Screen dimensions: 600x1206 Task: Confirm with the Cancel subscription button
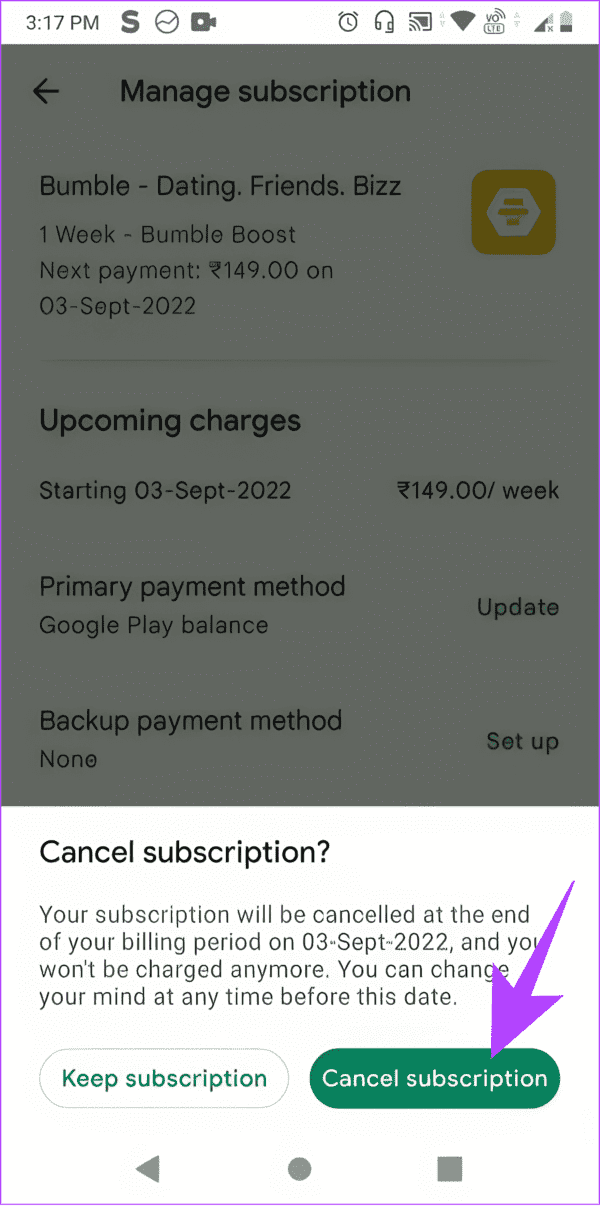tap(435, 1079)
